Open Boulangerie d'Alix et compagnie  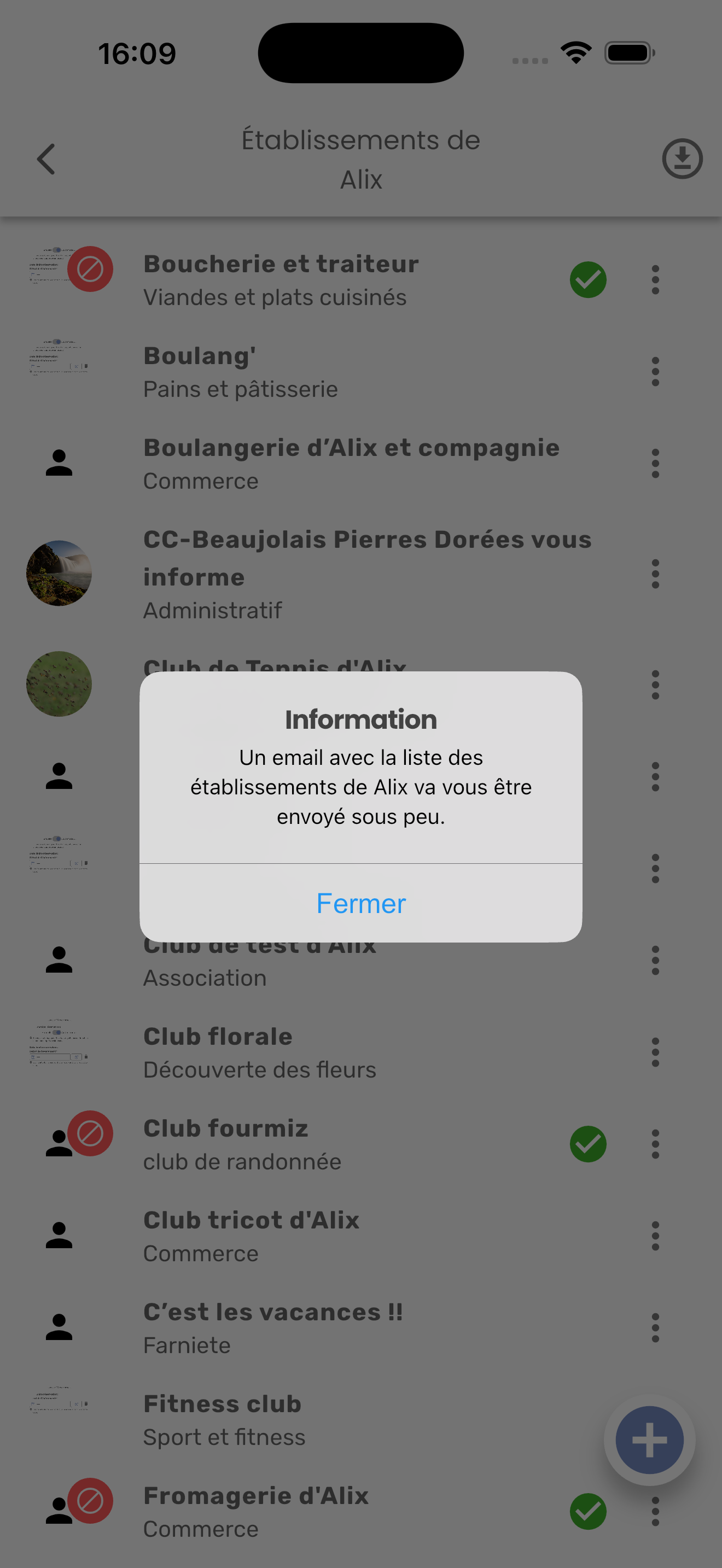(351, 463)
